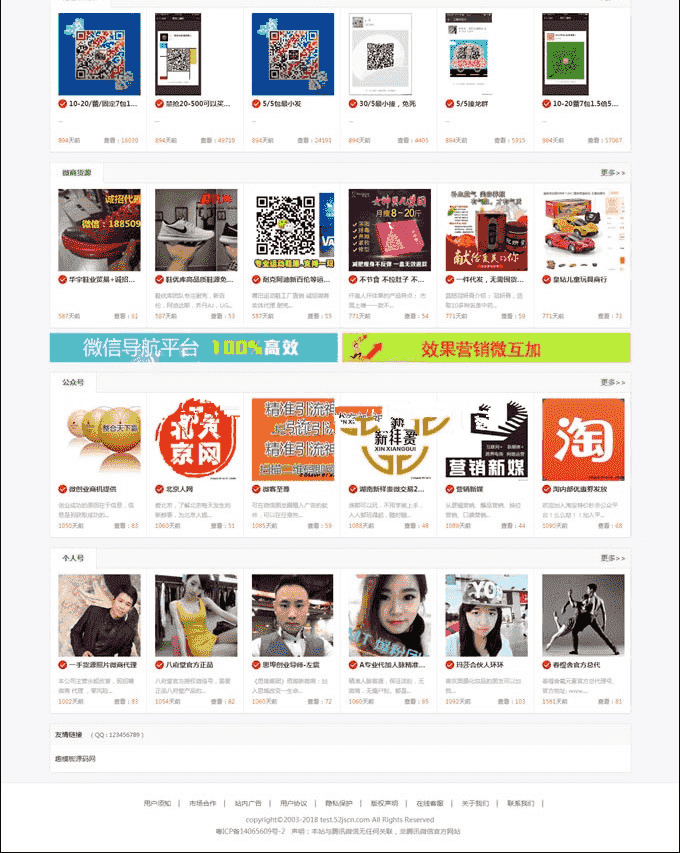Viewport: 680px width, 853px height.
Task: Open 在线客服 footer link
Action: [430, 803]
